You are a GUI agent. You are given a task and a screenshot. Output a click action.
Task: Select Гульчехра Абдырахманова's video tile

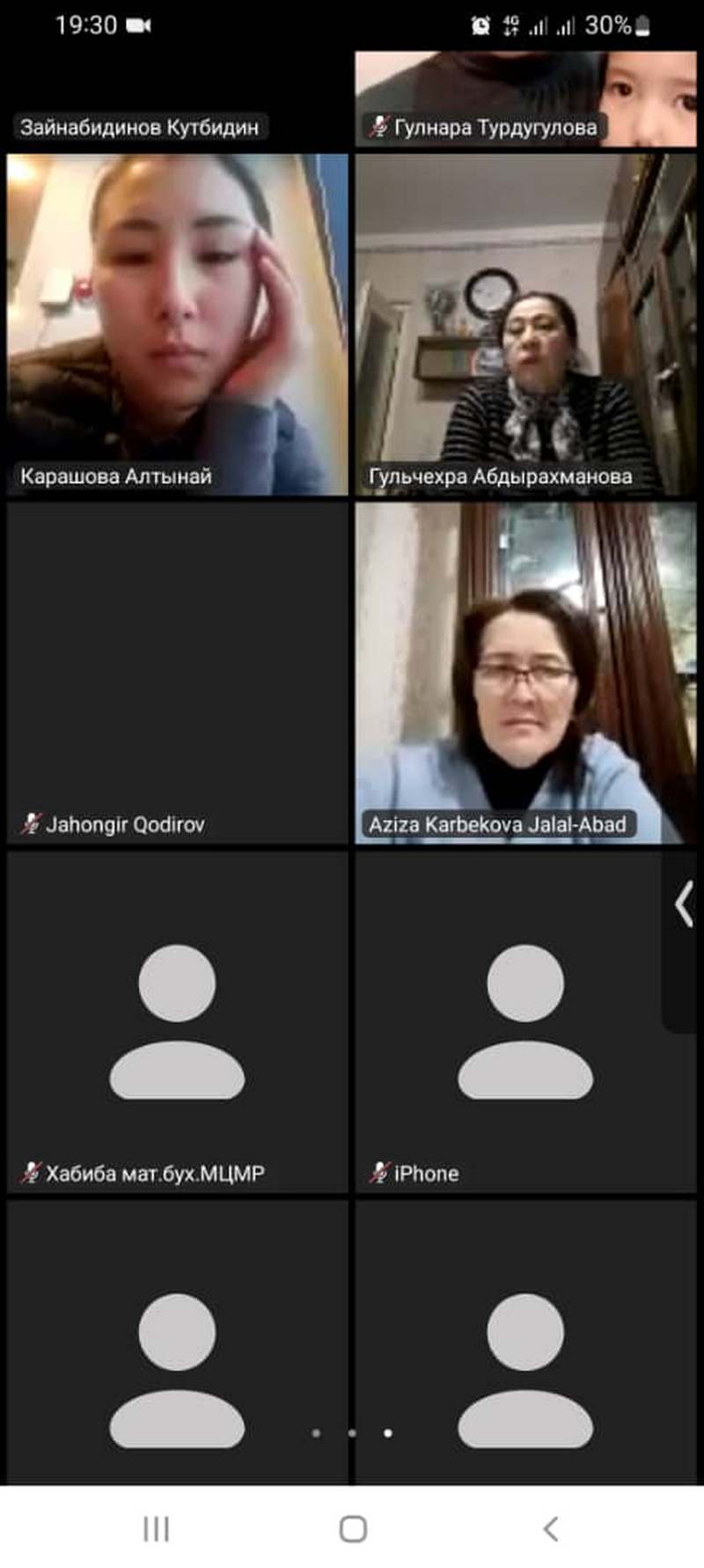pyautogui.click(x=525, y=323)
